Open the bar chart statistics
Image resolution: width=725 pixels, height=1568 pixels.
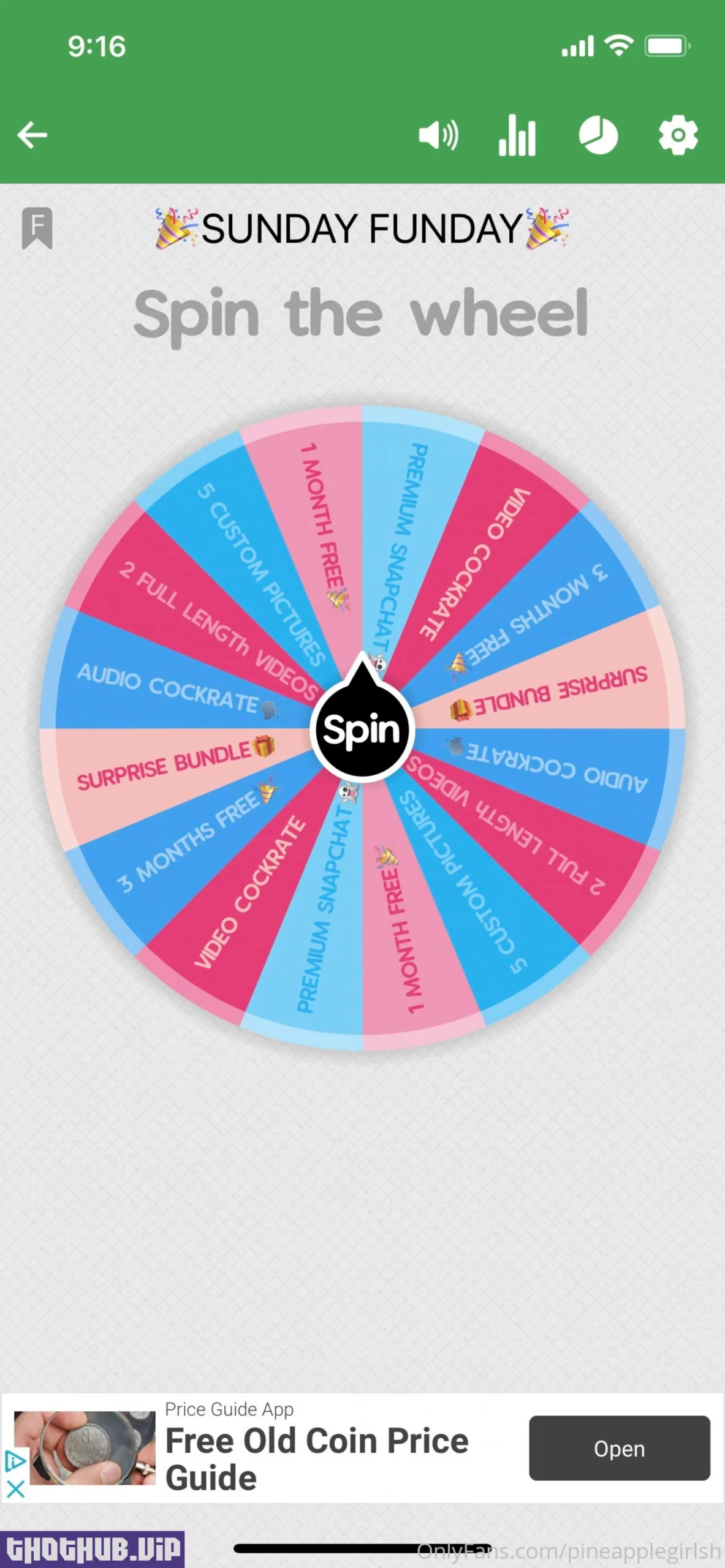[517, 135]
